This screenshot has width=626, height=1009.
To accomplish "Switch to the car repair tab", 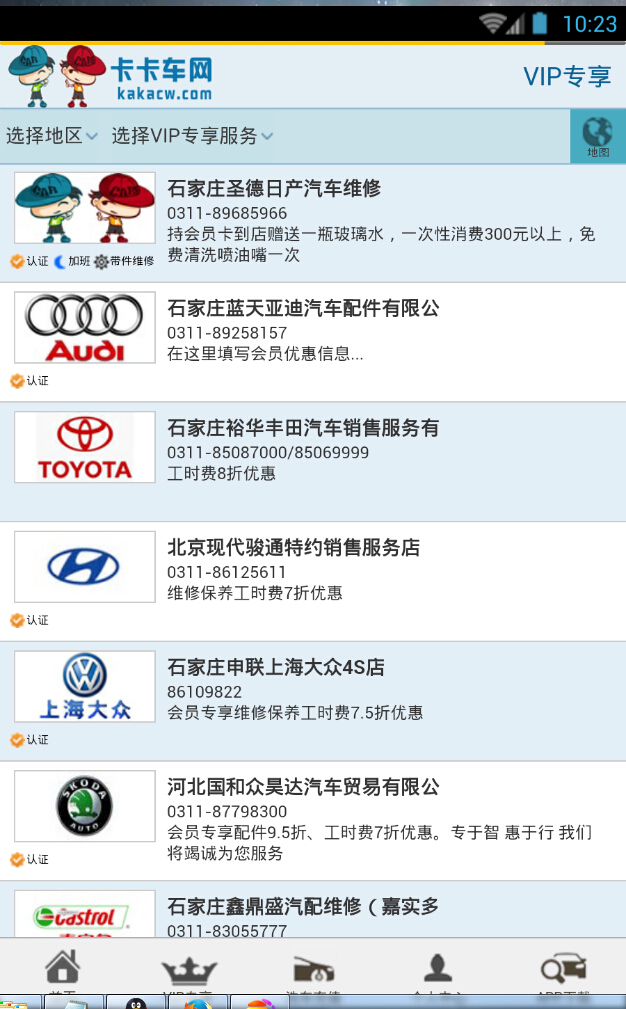I will pos(314,971).
